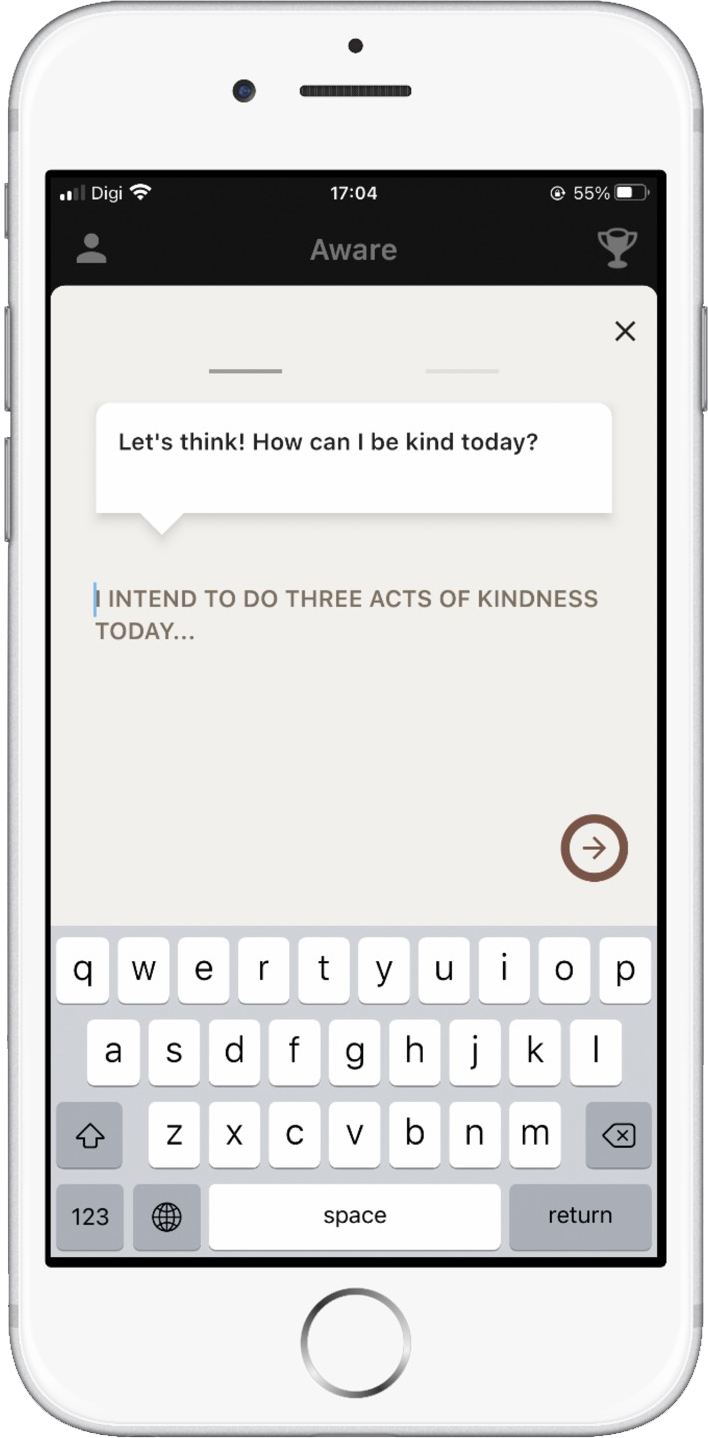Switch keyboard to 123 numbers
708x1438 pixels.
coord(90,1216)
